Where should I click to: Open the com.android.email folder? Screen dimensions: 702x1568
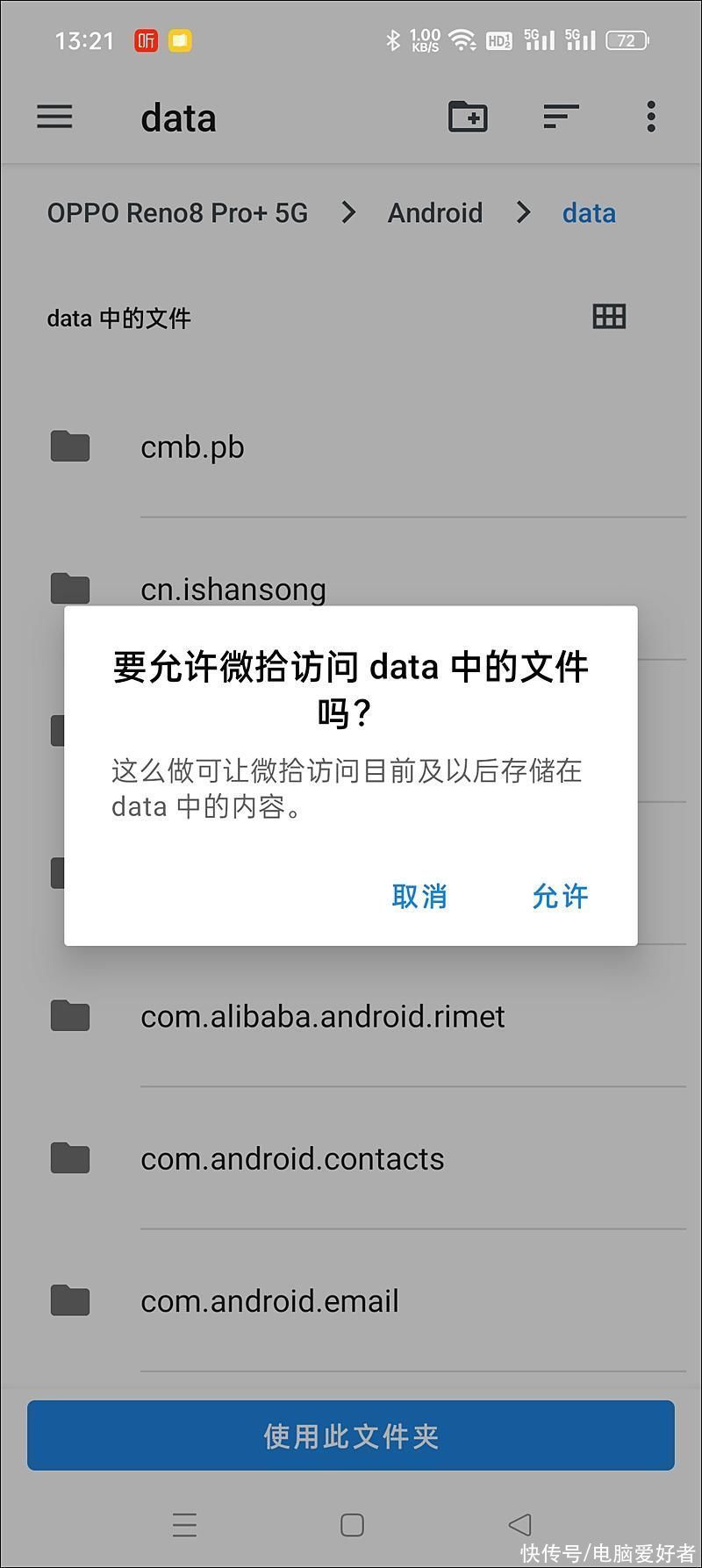point(351,1300)
